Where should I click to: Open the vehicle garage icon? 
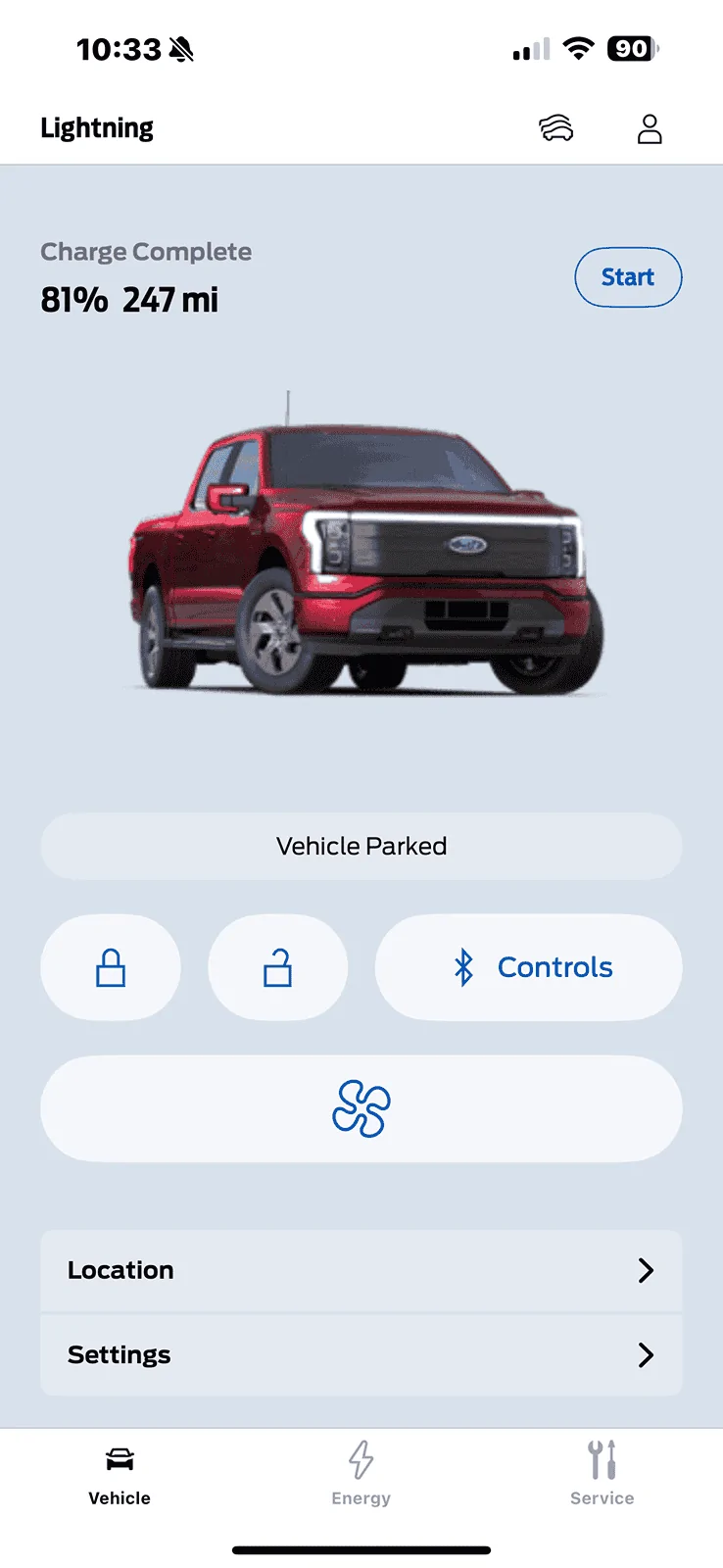point(555,128)
